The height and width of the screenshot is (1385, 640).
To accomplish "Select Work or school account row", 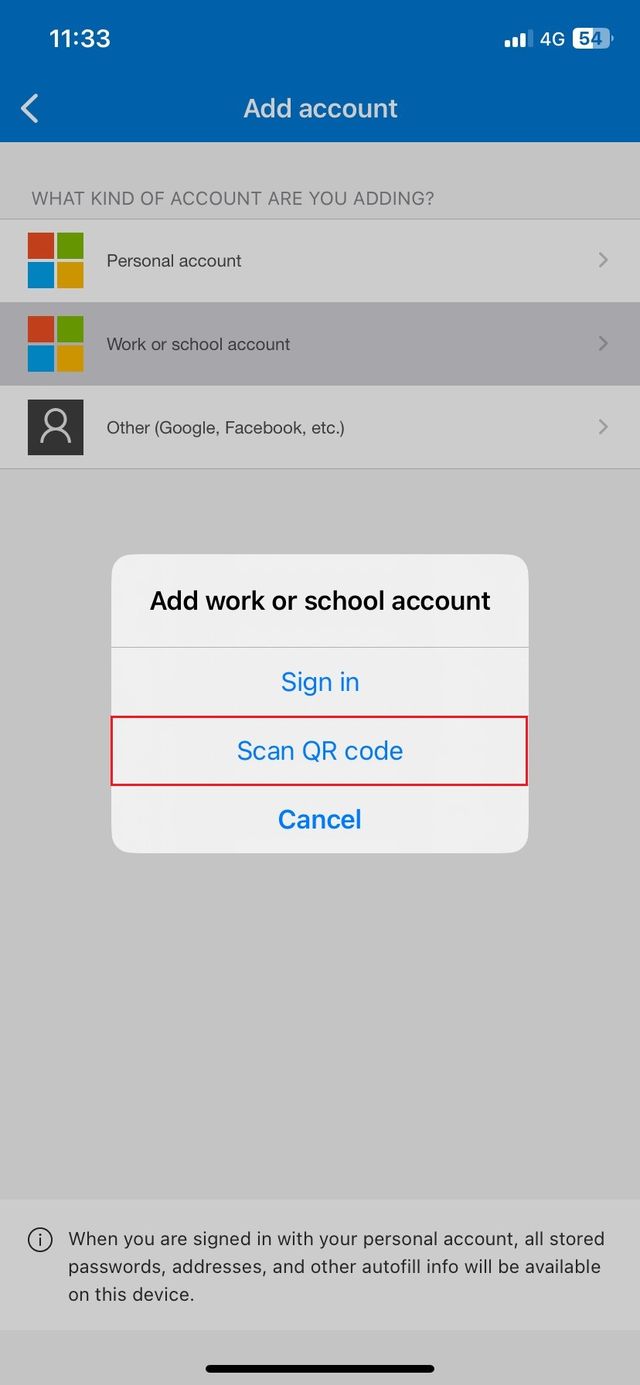I will [320, 344].
